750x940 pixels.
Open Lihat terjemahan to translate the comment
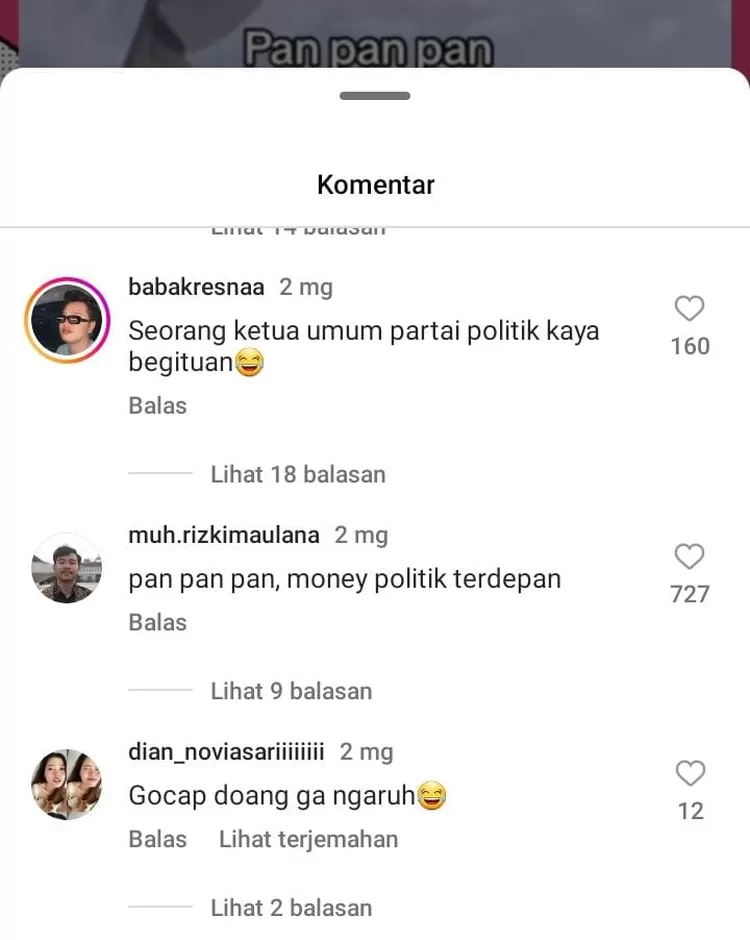[307, 840]
